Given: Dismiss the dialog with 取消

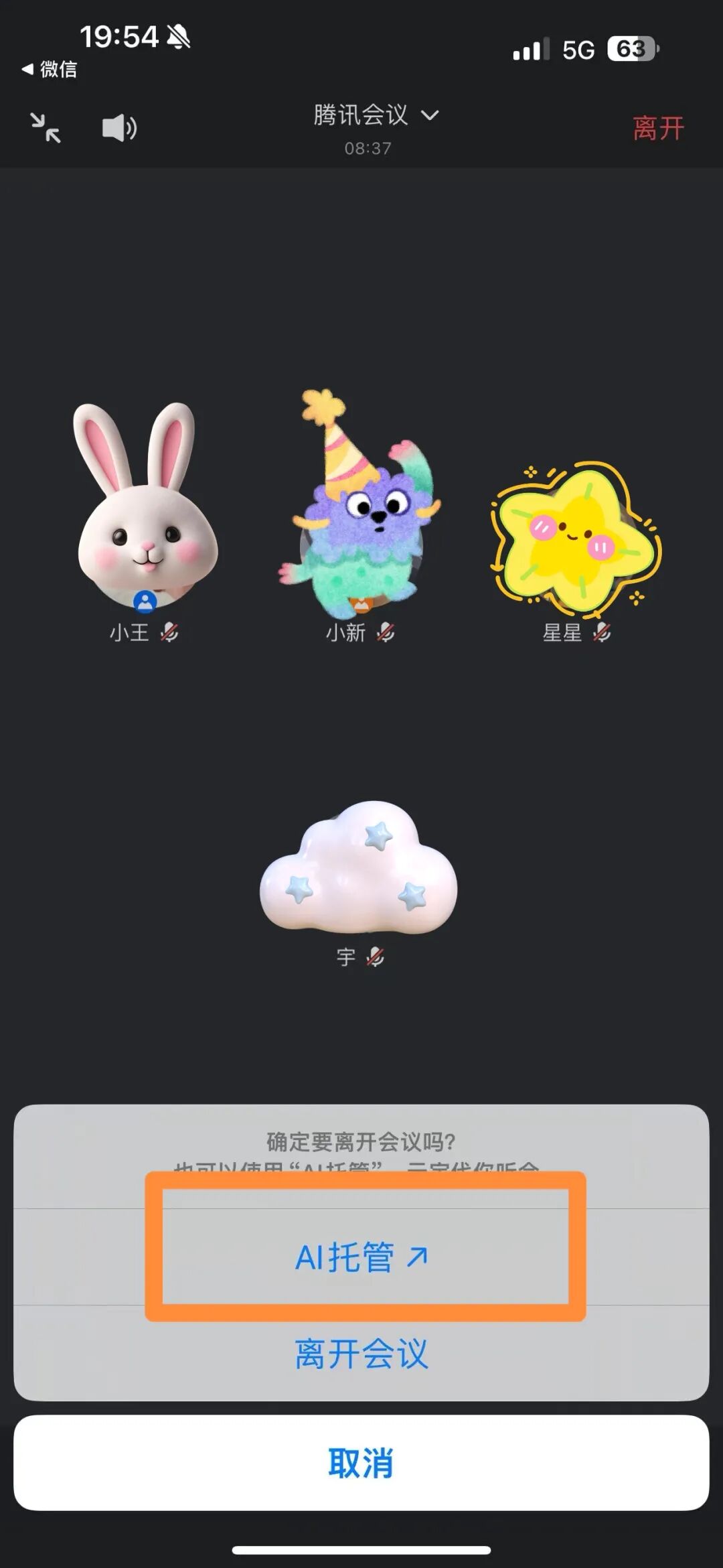Looking at the screenshot, I should click(361, 1462).
